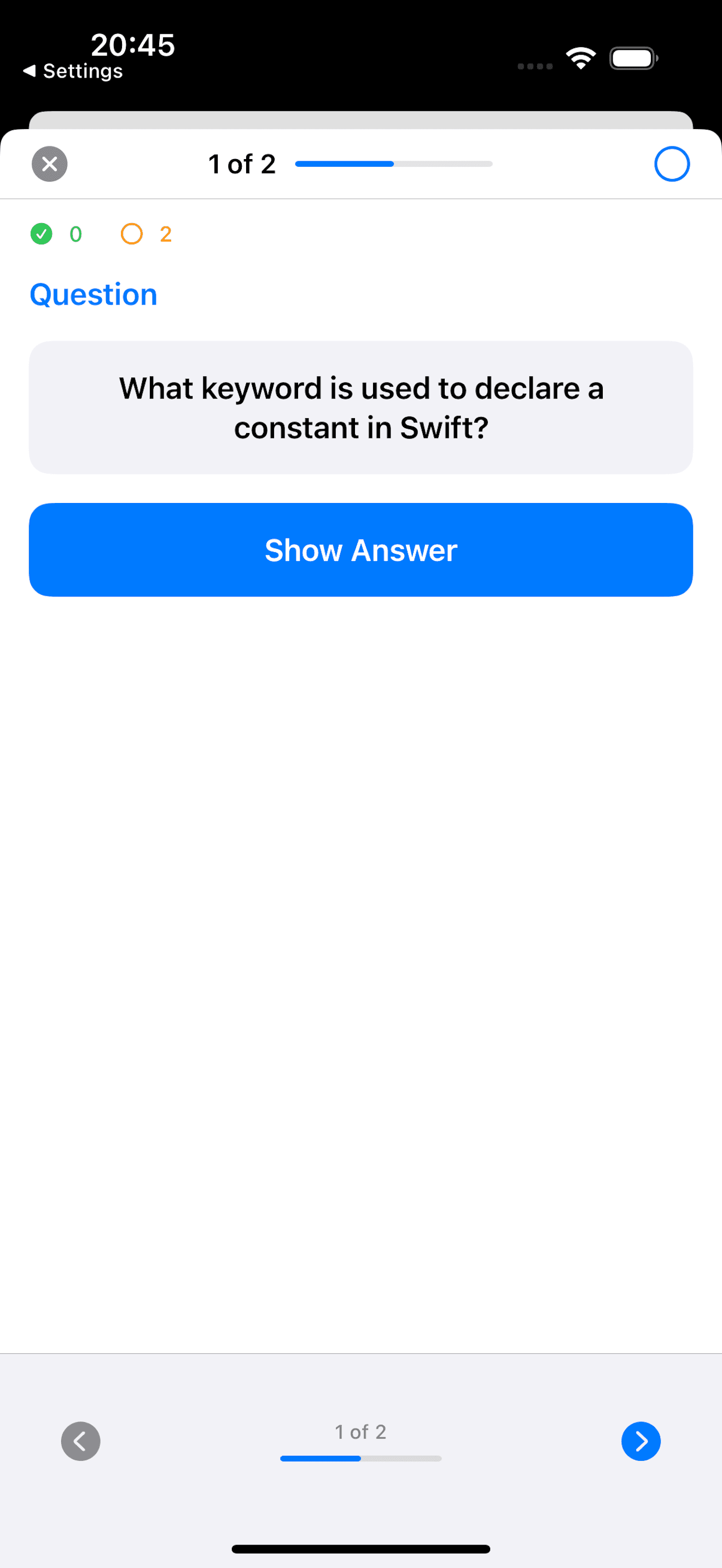Go to the next card
Screen dimensions: 722x1568
coord(641,1441)
